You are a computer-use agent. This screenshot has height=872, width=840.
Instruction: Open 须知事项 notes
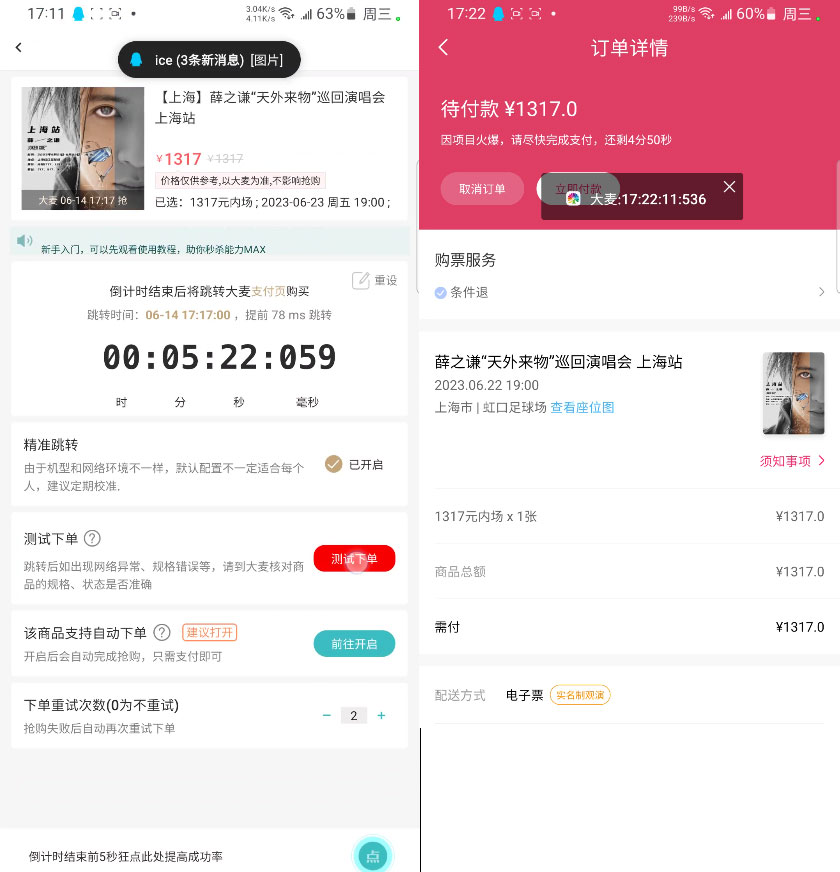792,461
